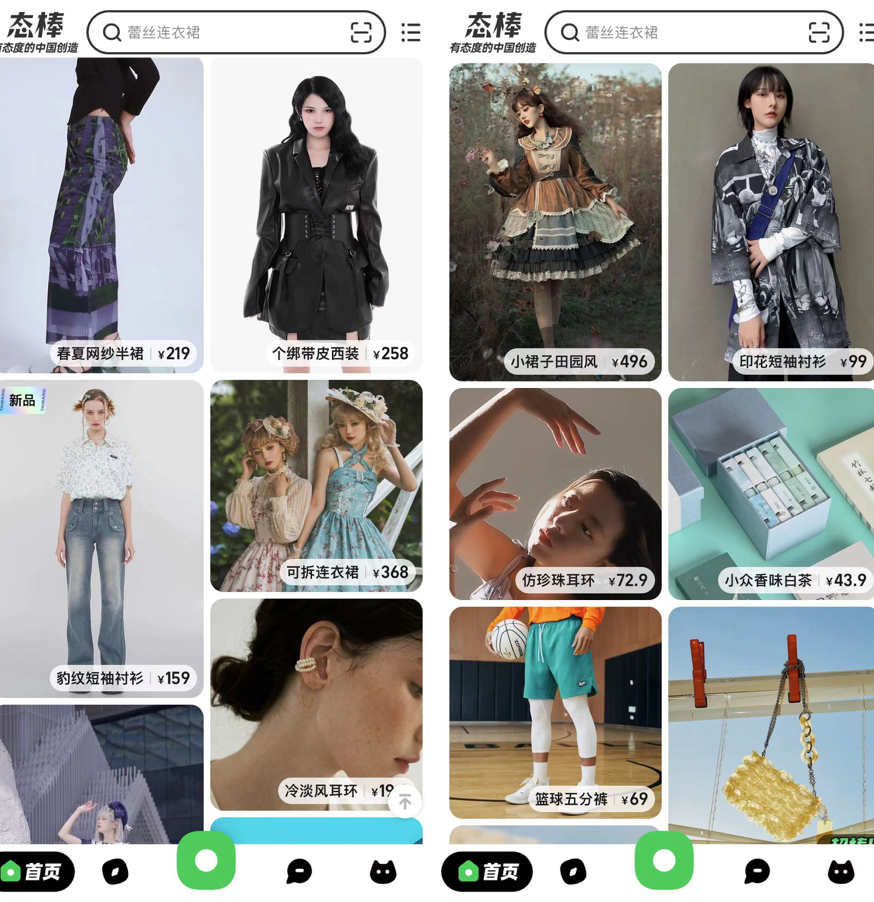Open the 春夏网纱半裙 product card
874x902 pixels.
[x=101, y=215]
